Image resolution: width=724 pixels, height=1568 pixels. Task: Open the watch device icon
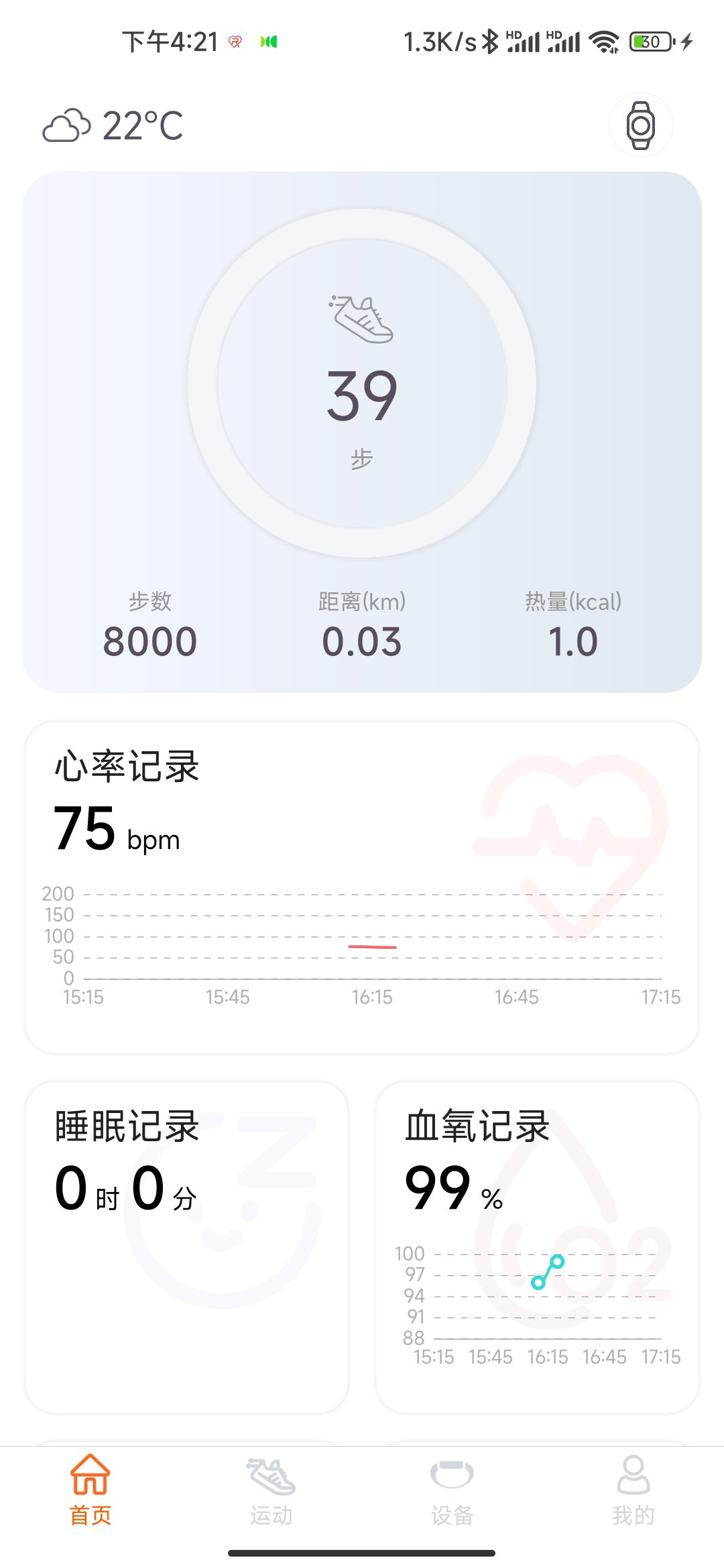click(x=640, y=125)
